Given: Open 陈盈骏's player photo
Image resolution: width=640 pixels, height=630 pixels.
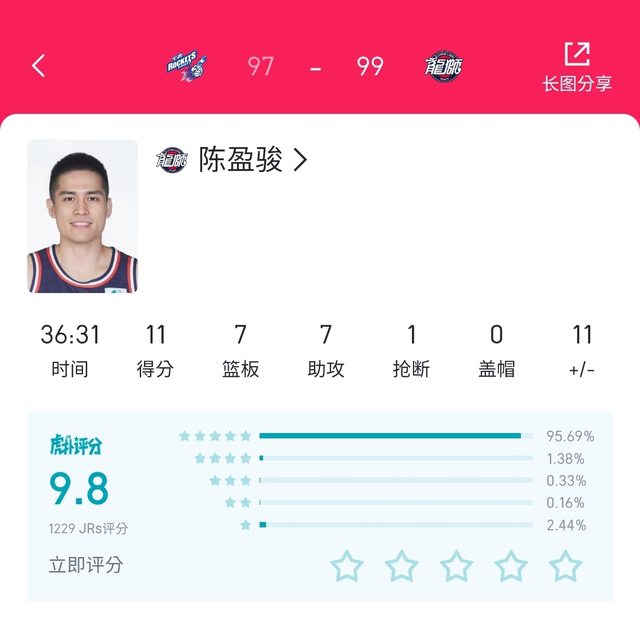Looking at the screenshot, I should coord(82,216).
